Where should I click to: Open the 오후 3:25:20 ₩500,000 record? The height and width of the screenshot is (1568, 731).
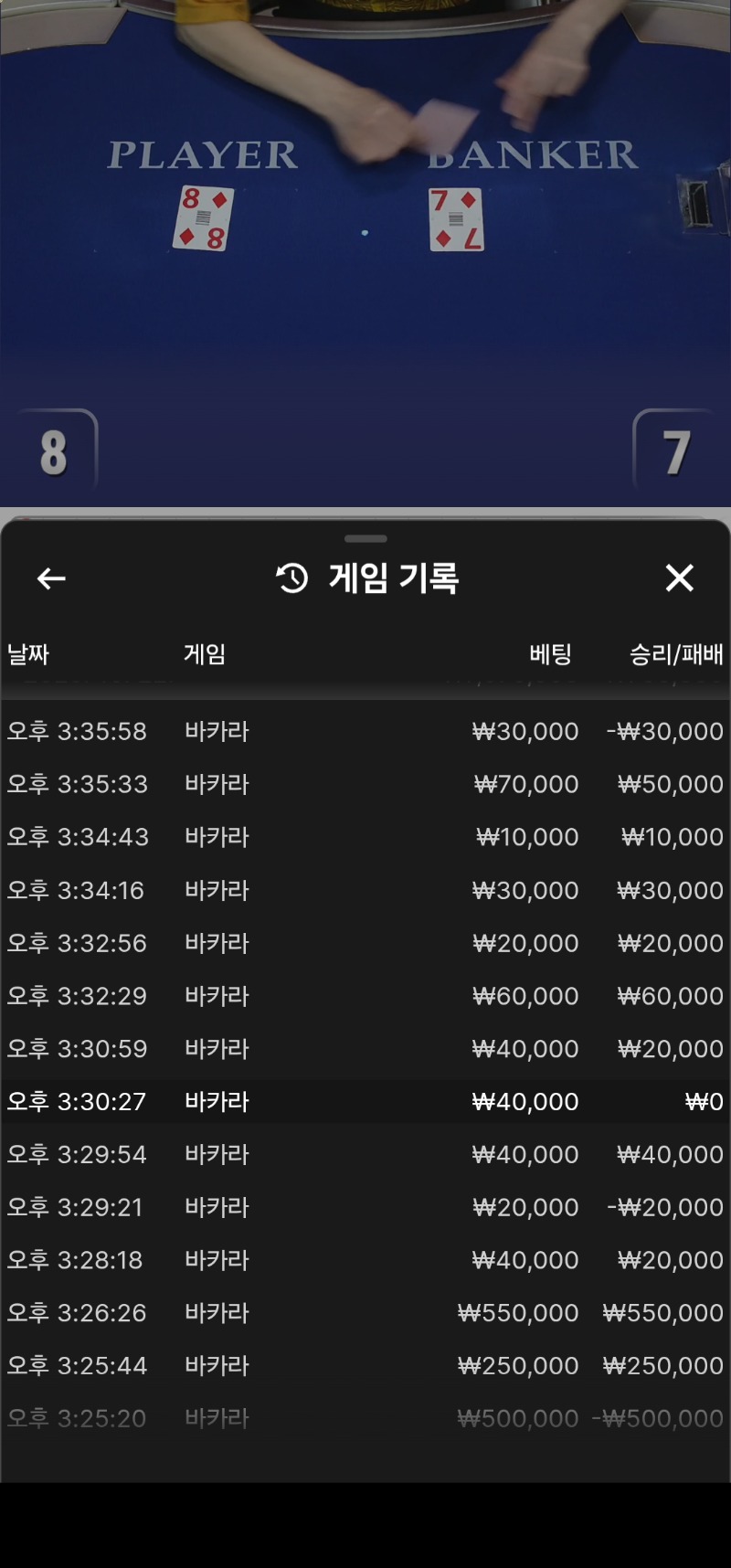click(365, 1418)
